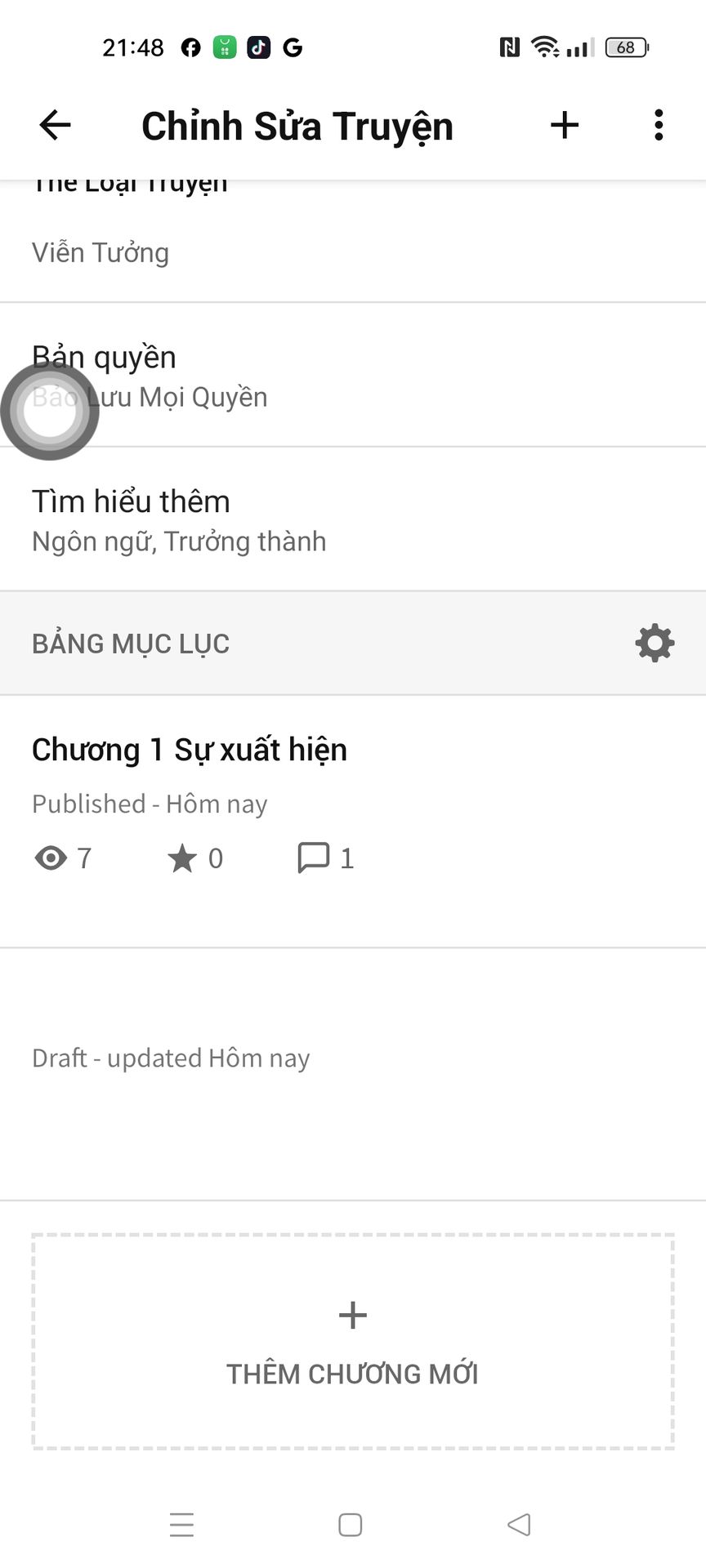Go back using the app bar arrow
This screenshot has width=706, height=1568.
[x=56, y=126]
